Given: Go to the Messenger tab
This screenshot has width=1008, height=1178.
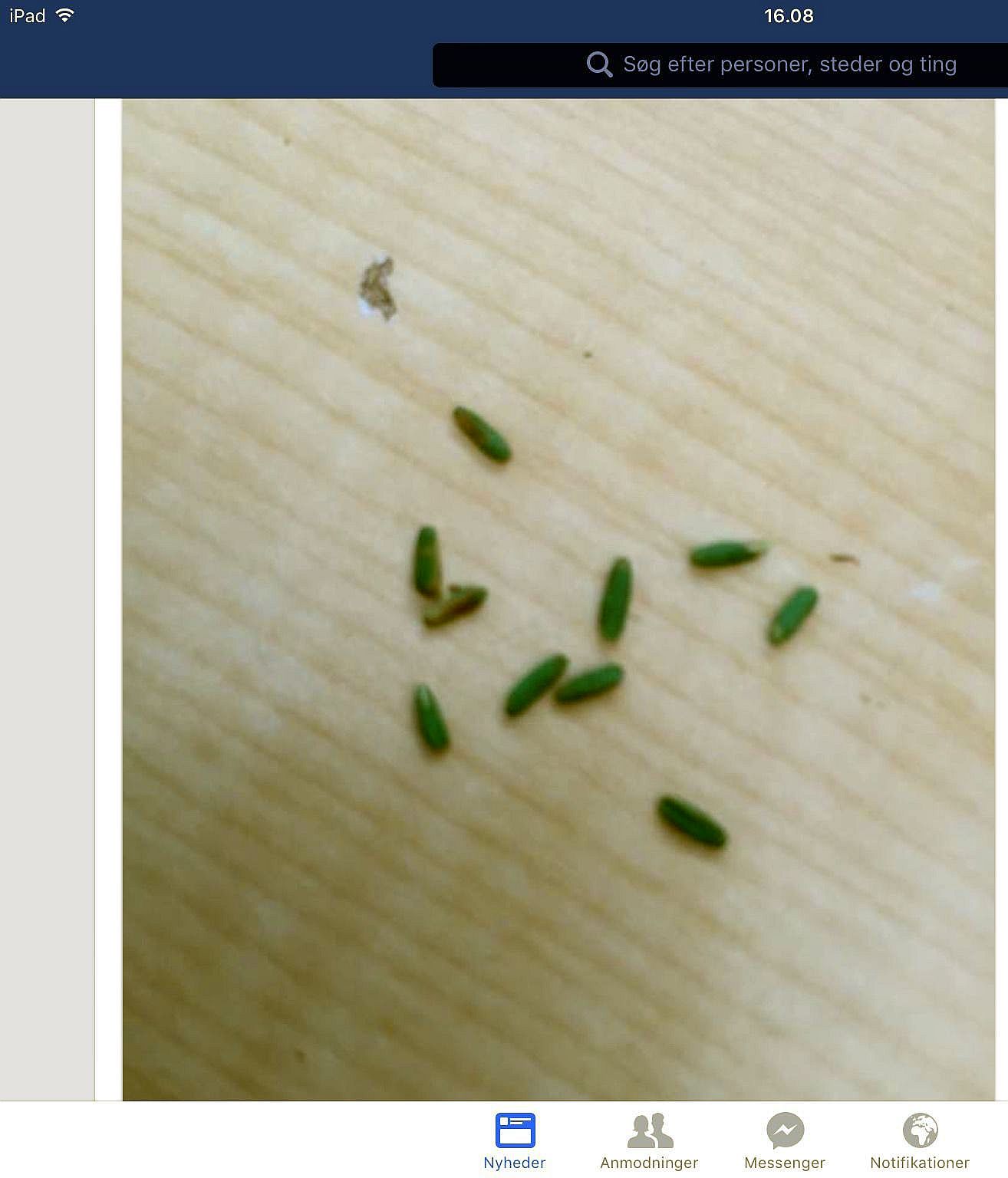Looking at the screenshot, I should coord(784,1140).
